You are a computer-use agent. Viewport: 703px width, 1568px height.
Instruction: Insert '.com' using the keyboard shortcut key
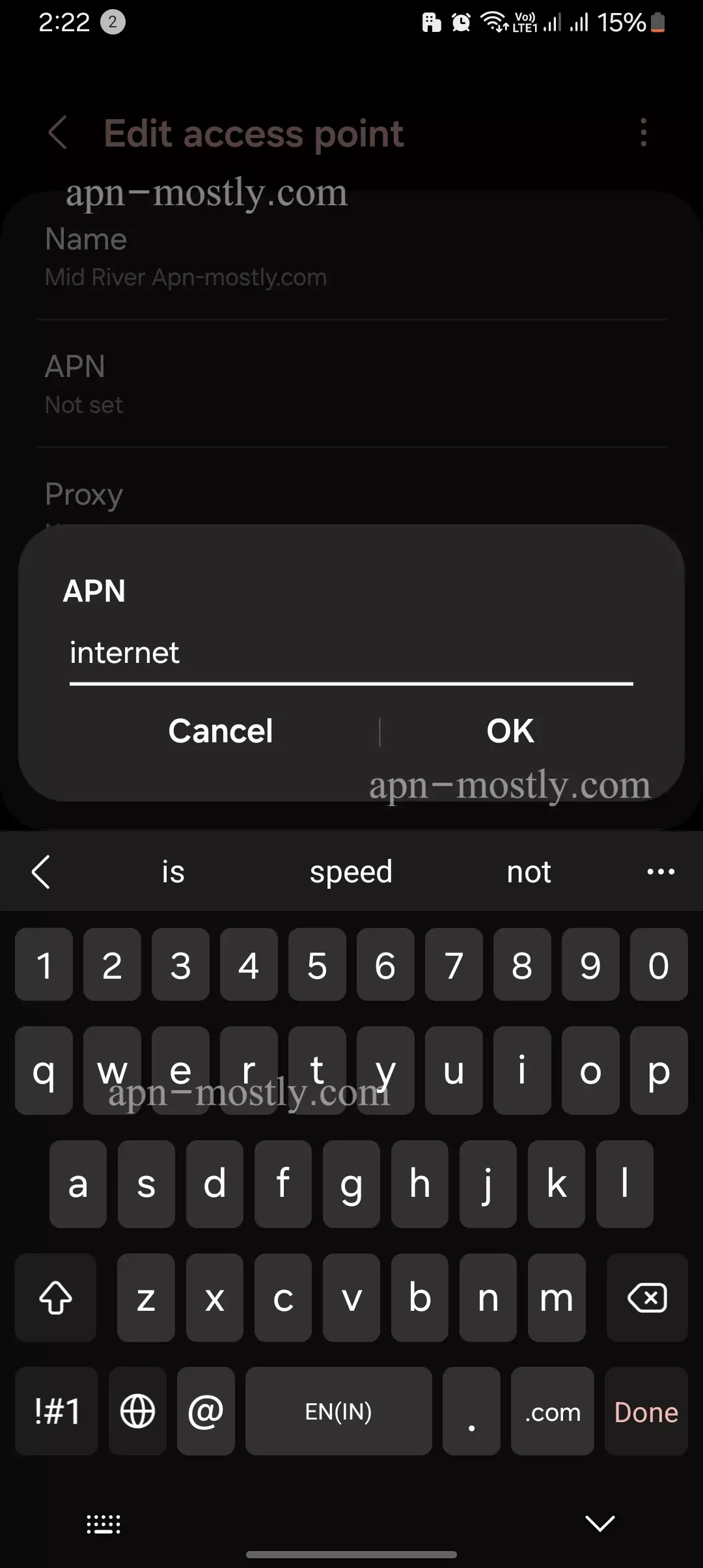coord(552,1412)
